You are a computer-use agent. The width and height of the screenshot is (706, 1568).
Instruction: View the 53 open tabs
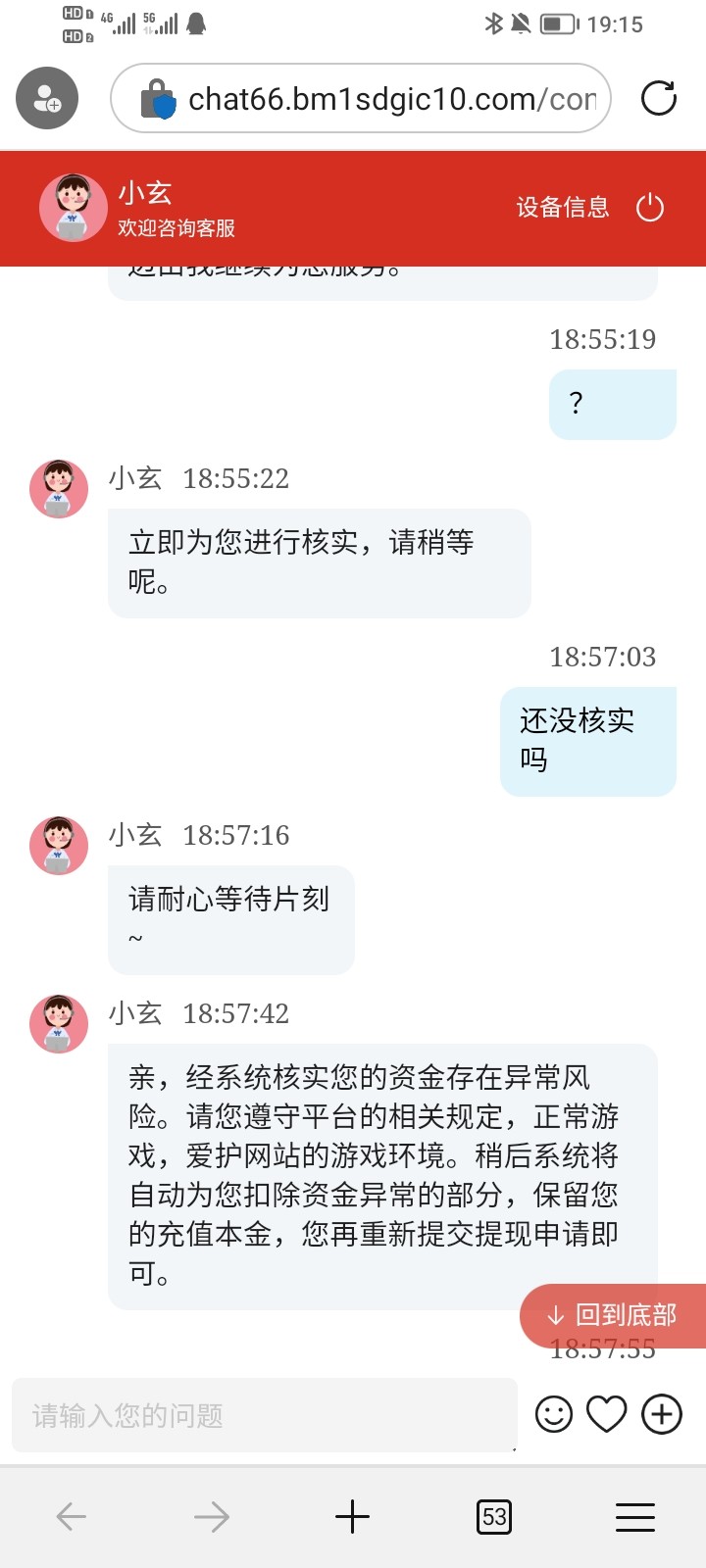coord(494,1517)
